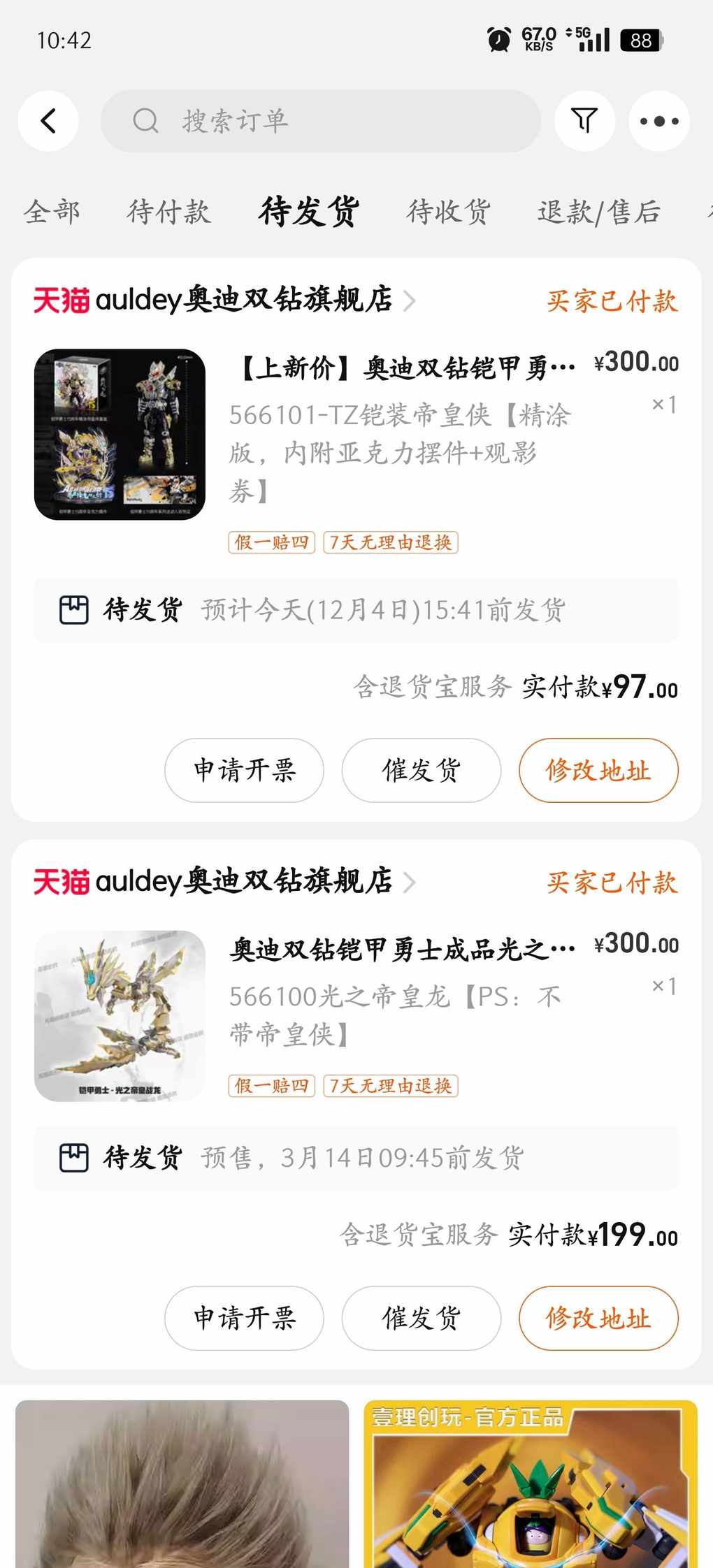
Task: Open auldey store in the ¥97 order
Action: (x=224, y=300)
